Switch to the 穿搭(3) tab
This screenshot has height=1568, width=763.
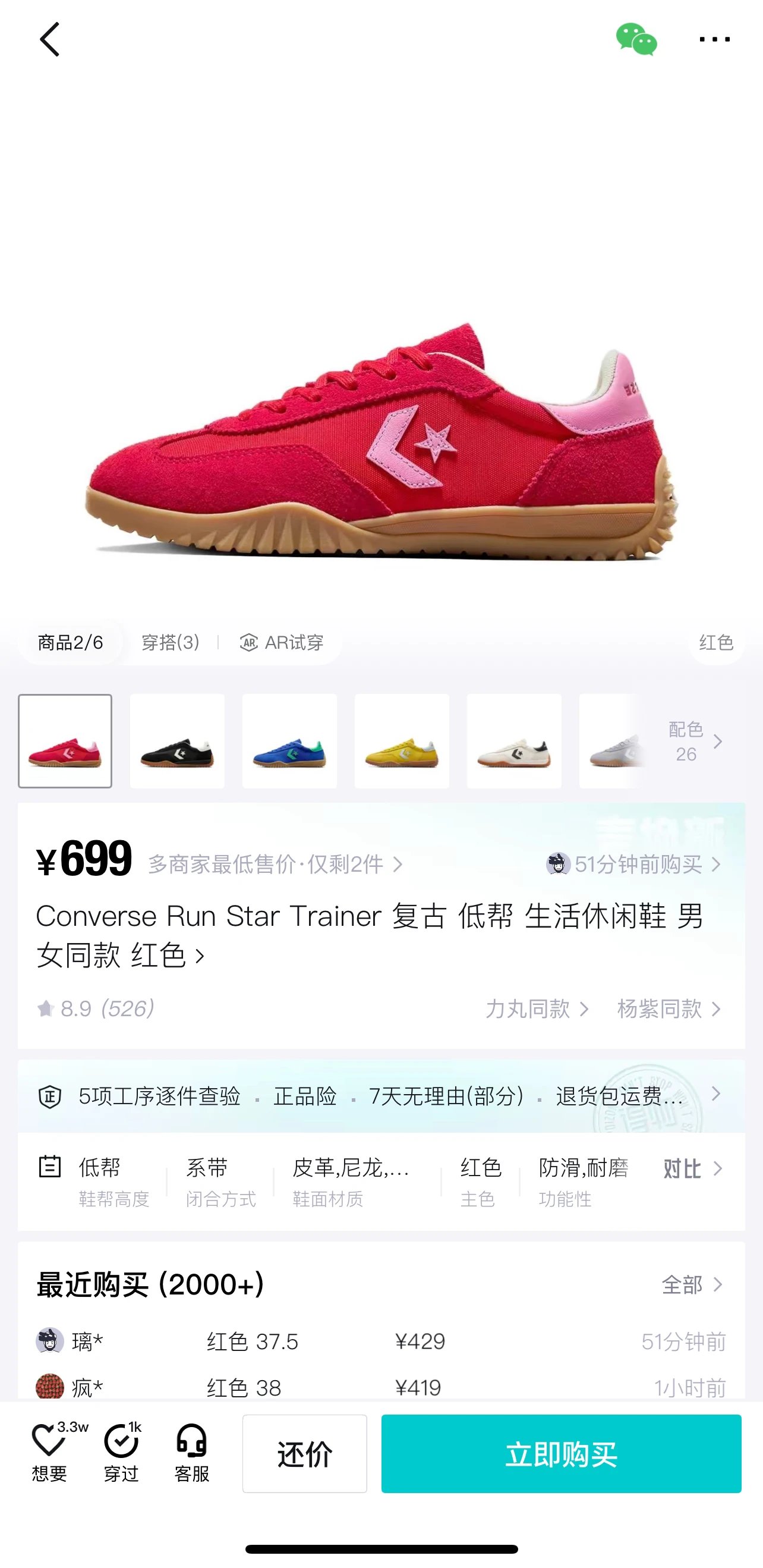171,642
